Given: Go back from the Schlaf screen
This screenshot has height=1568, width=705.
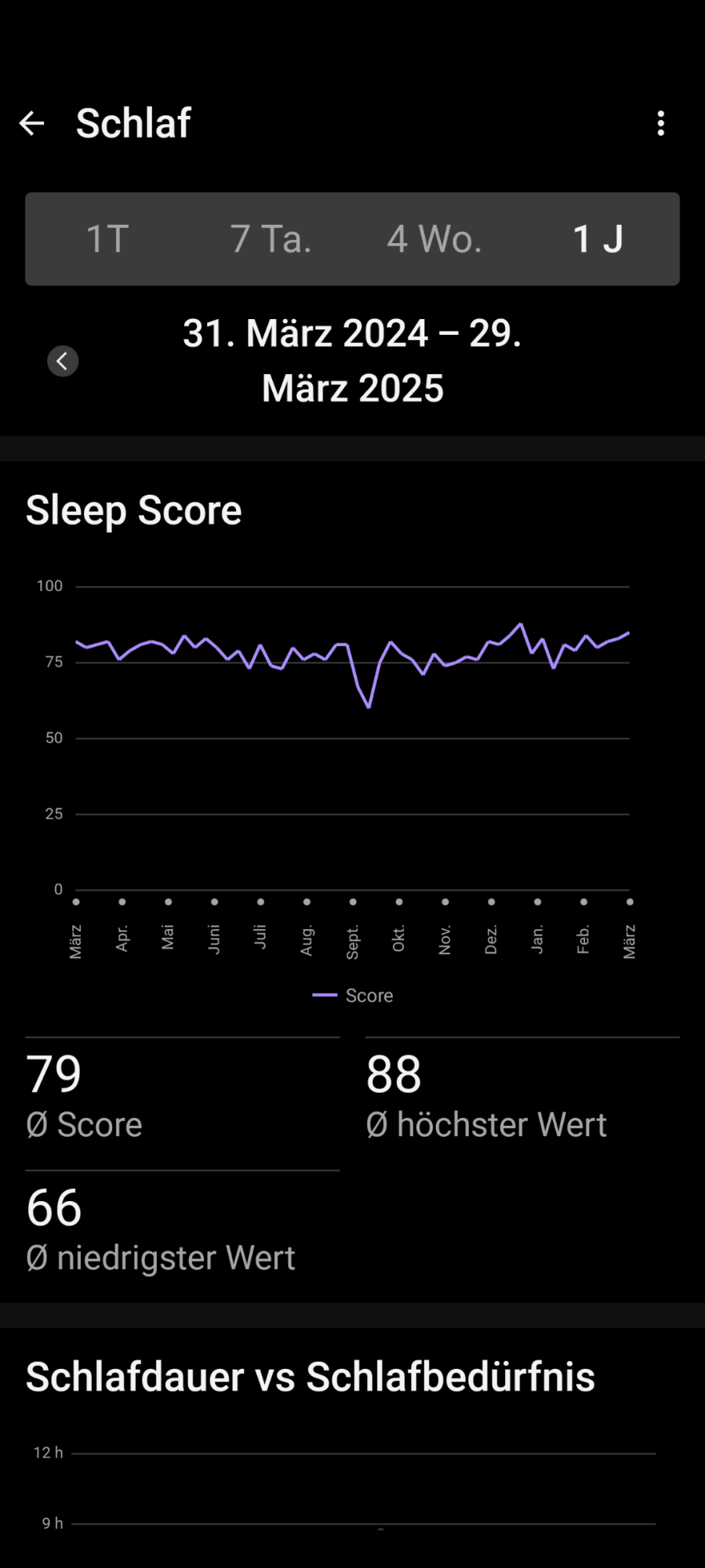Looking at the screenshot, I should [32, 123].
